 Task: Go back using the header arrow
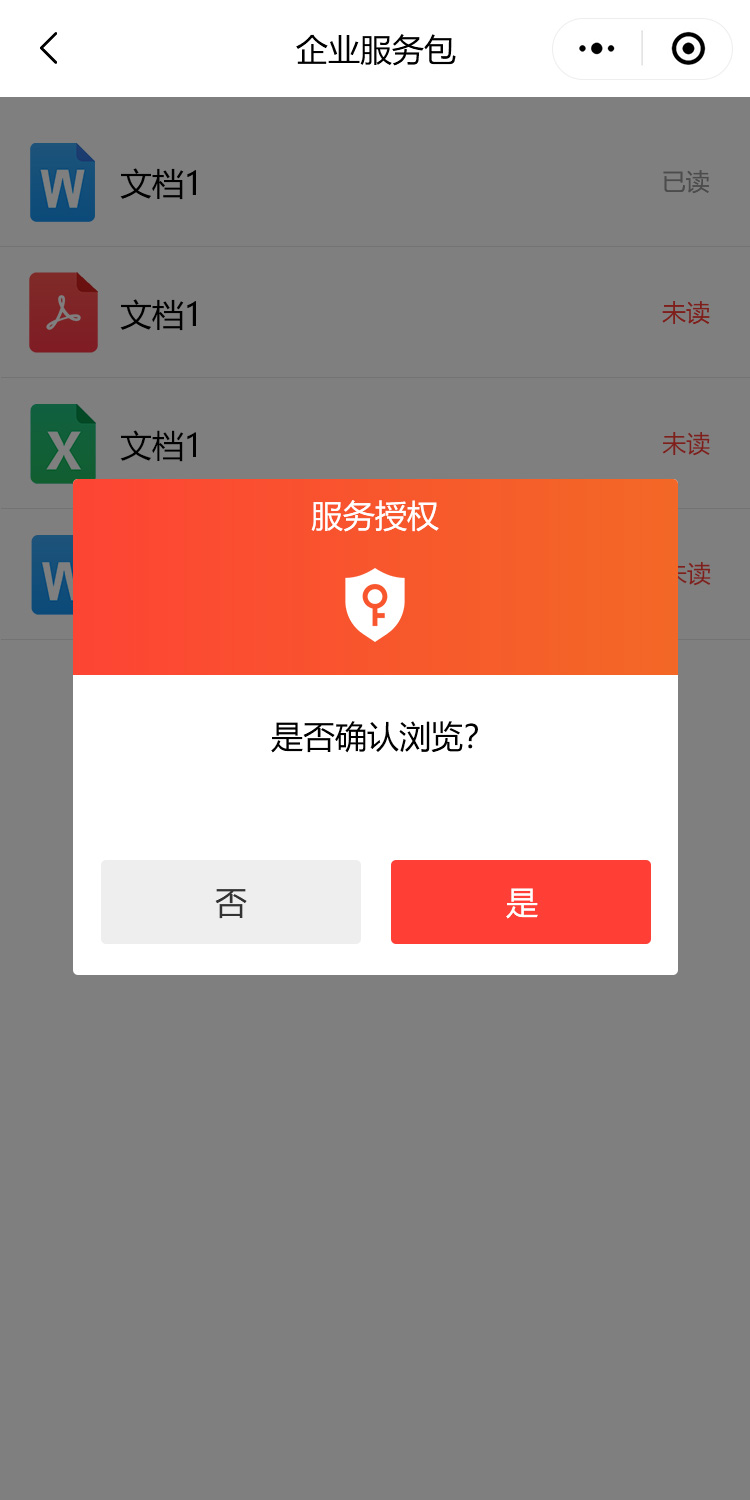(x=48, y=48)
